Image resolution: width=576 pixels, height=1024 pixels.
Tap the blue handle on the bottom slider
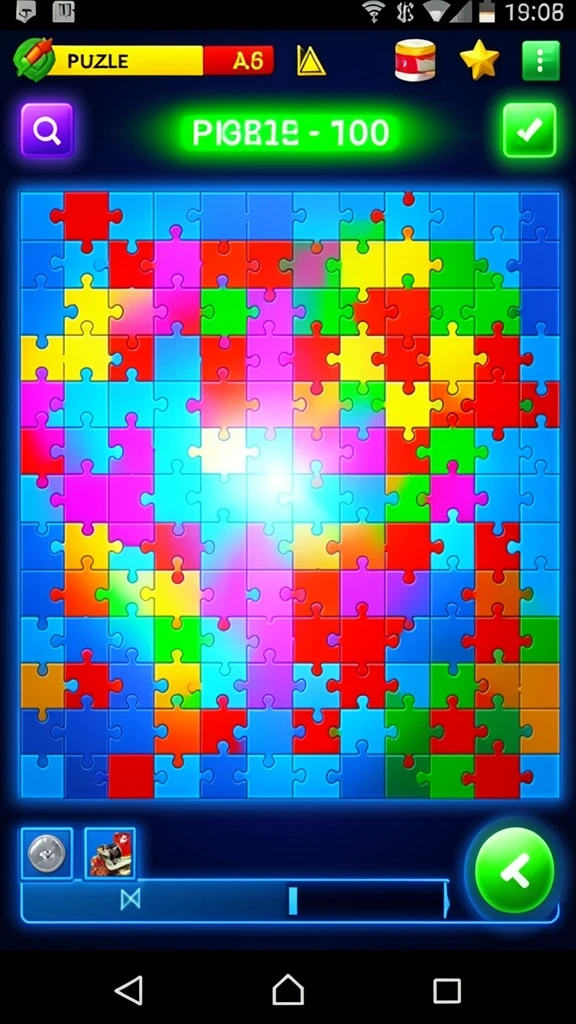click(x=293, y=901)
